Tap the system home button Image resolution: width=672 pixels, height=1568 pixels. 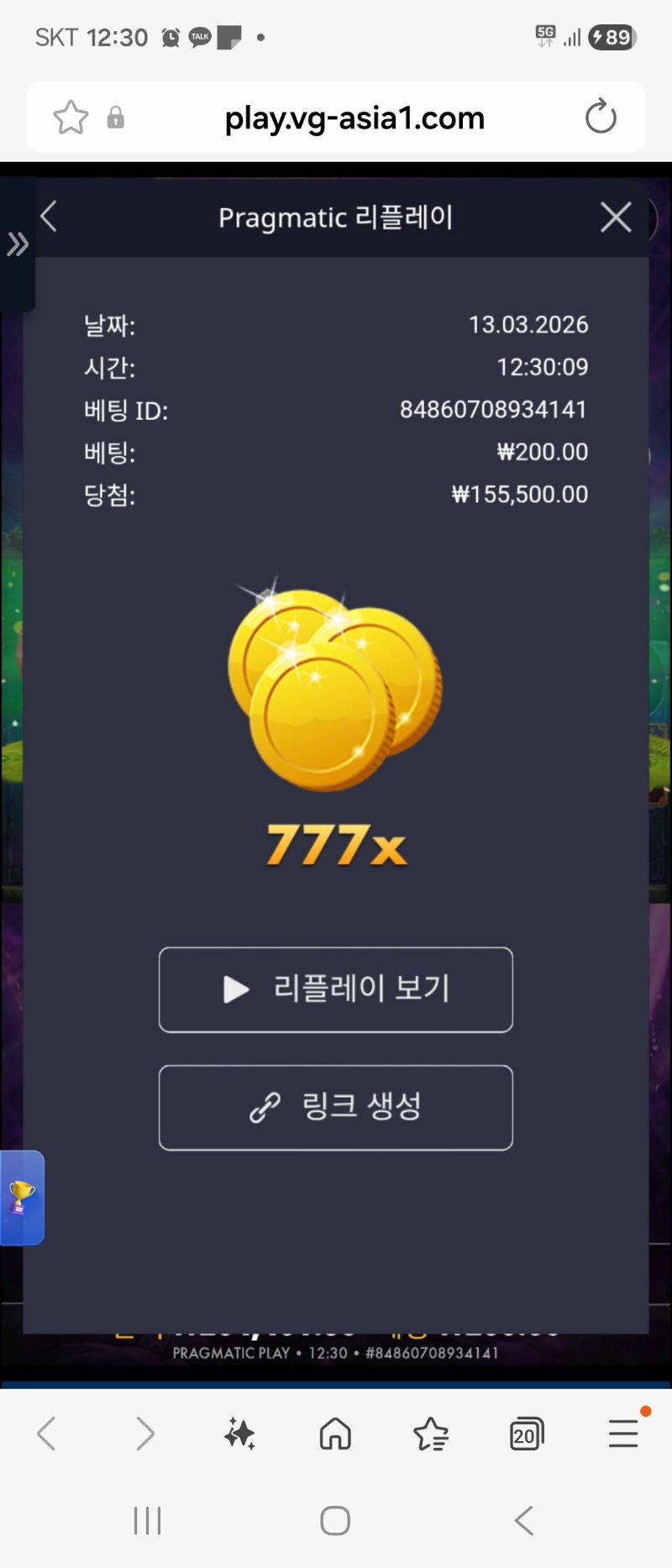coord(335,1520)
